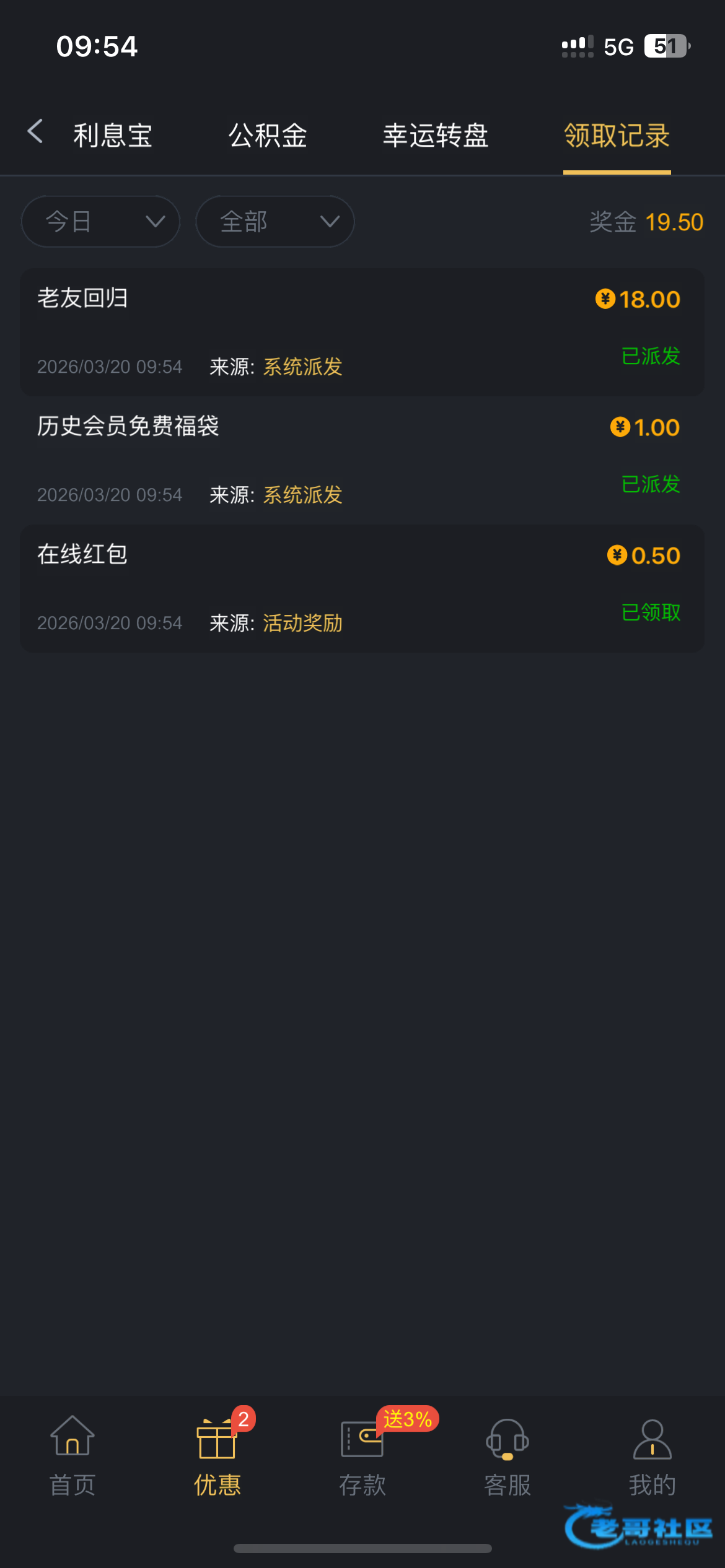The image size is (725, 1568).
Task: Open the 优惠 tab with badge 2
Action: (217, 1455)
